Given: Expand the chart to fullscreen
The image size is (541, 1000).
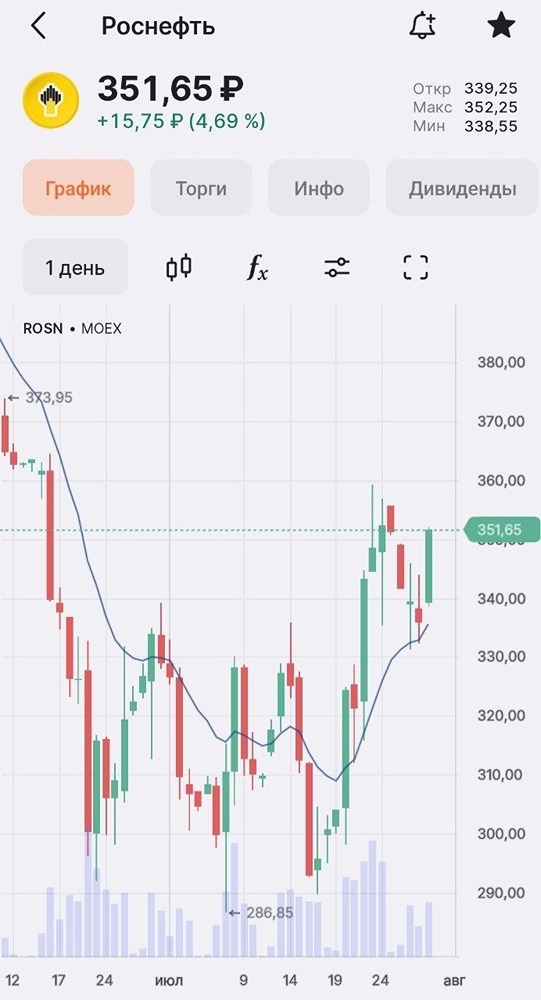Looking at the screenshot, I should 416,267.
